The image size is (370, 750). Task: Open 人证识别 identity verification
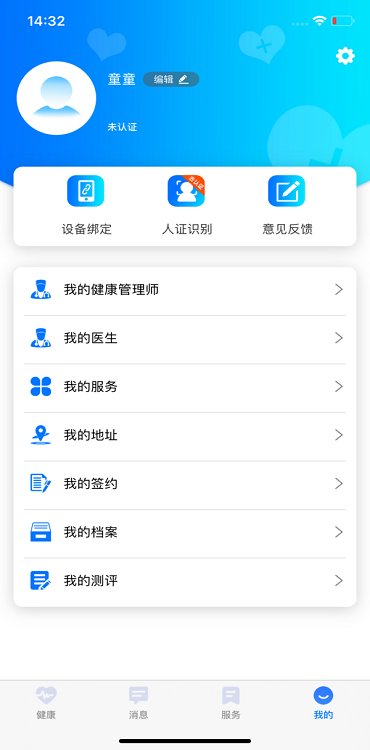tap(186, 206)
